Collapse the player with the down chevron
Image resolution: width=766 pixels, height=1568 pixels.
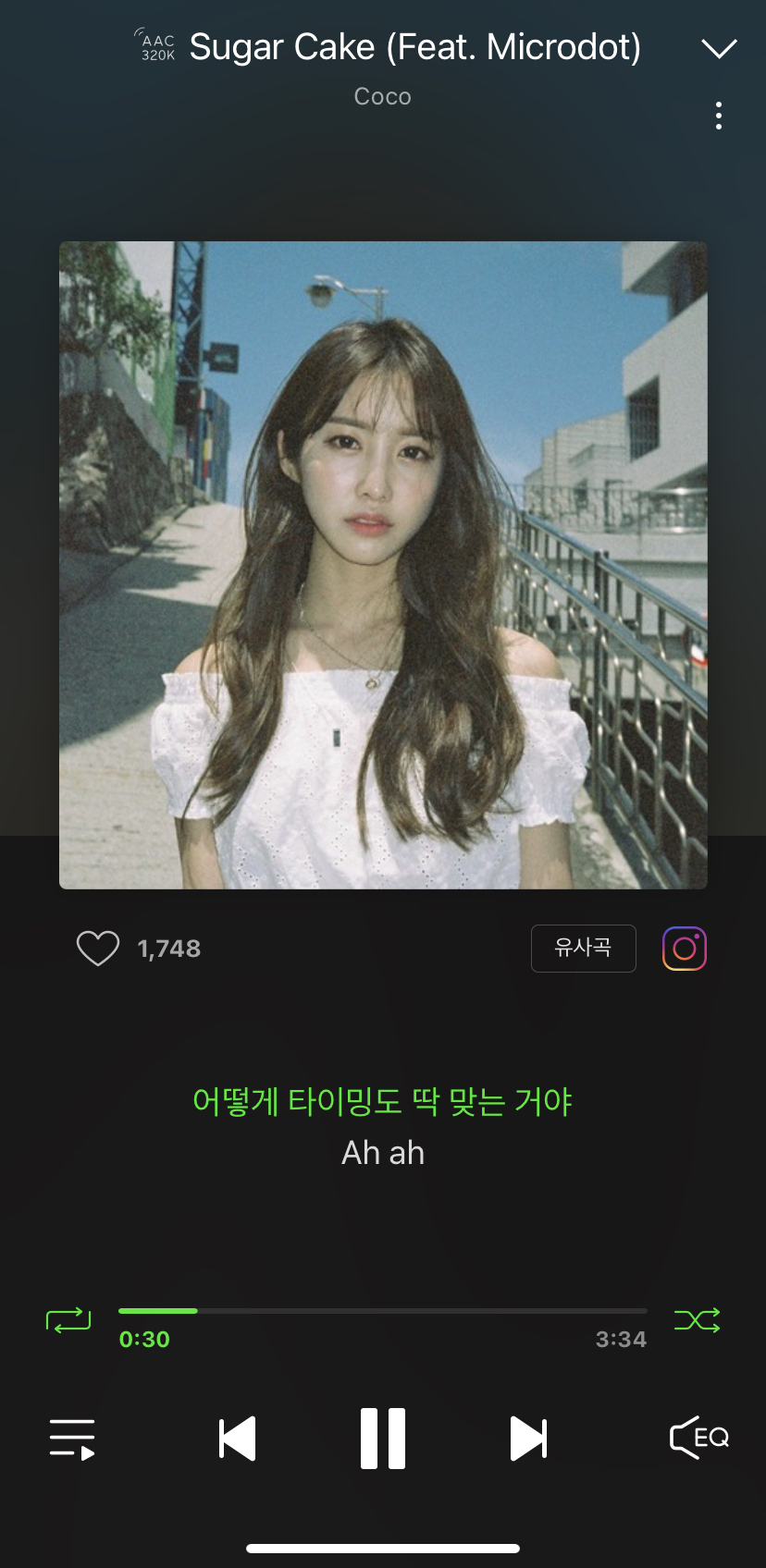[719, 48]
